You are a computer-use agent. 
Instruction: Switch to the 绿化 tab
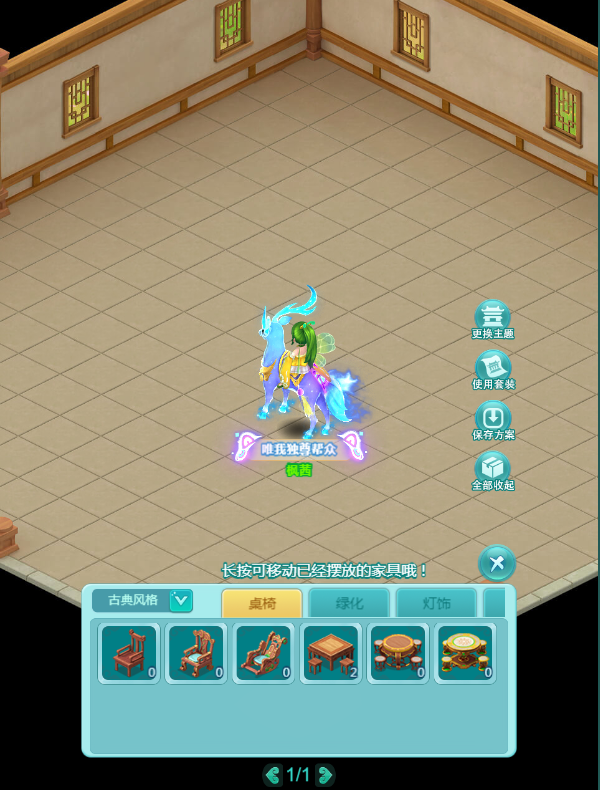(x=349, y=603)
